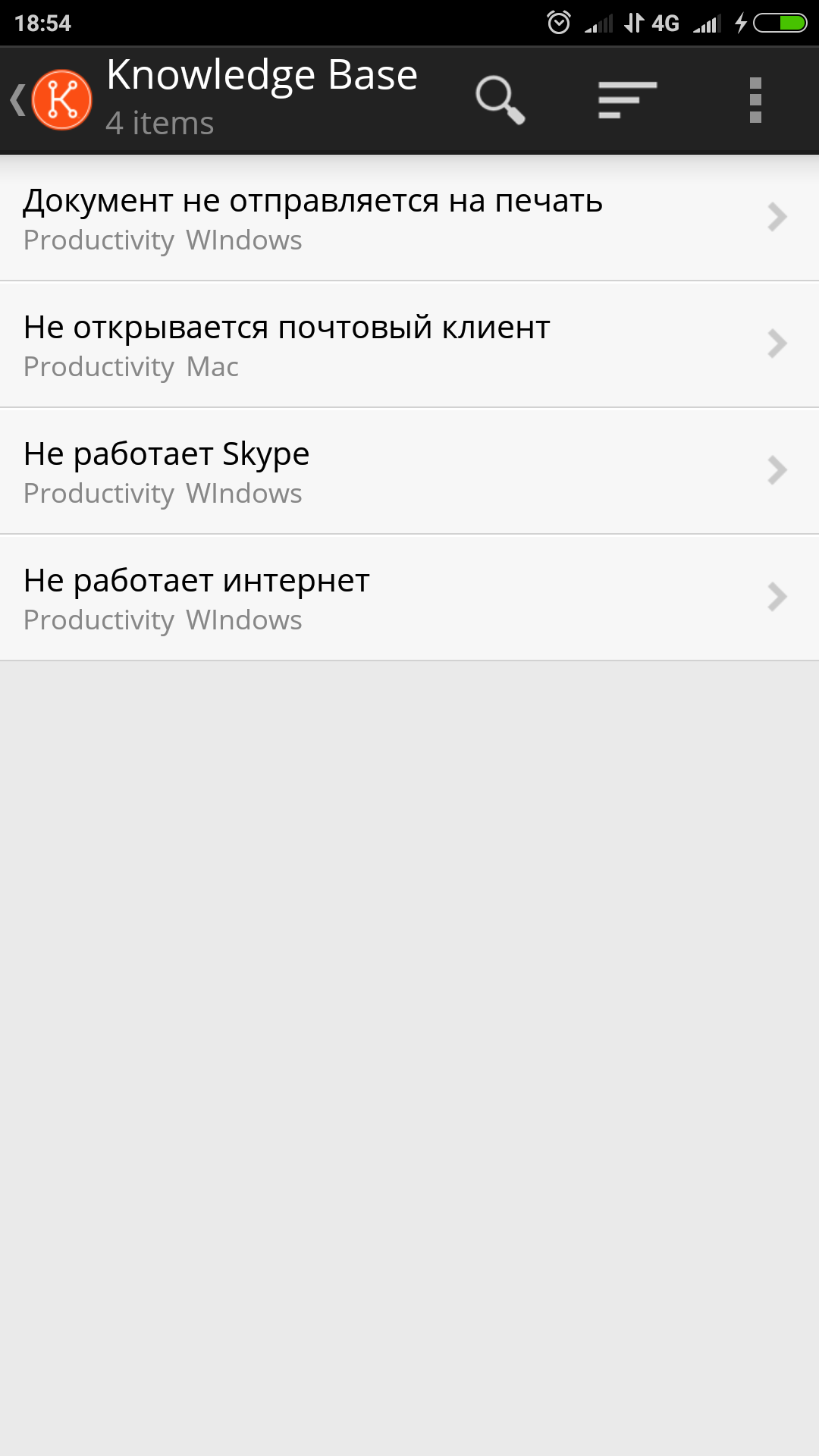Tap the orange Knowledge Base app logo
The height and width of the screenshot is (1456, 819).
[62, 99]
